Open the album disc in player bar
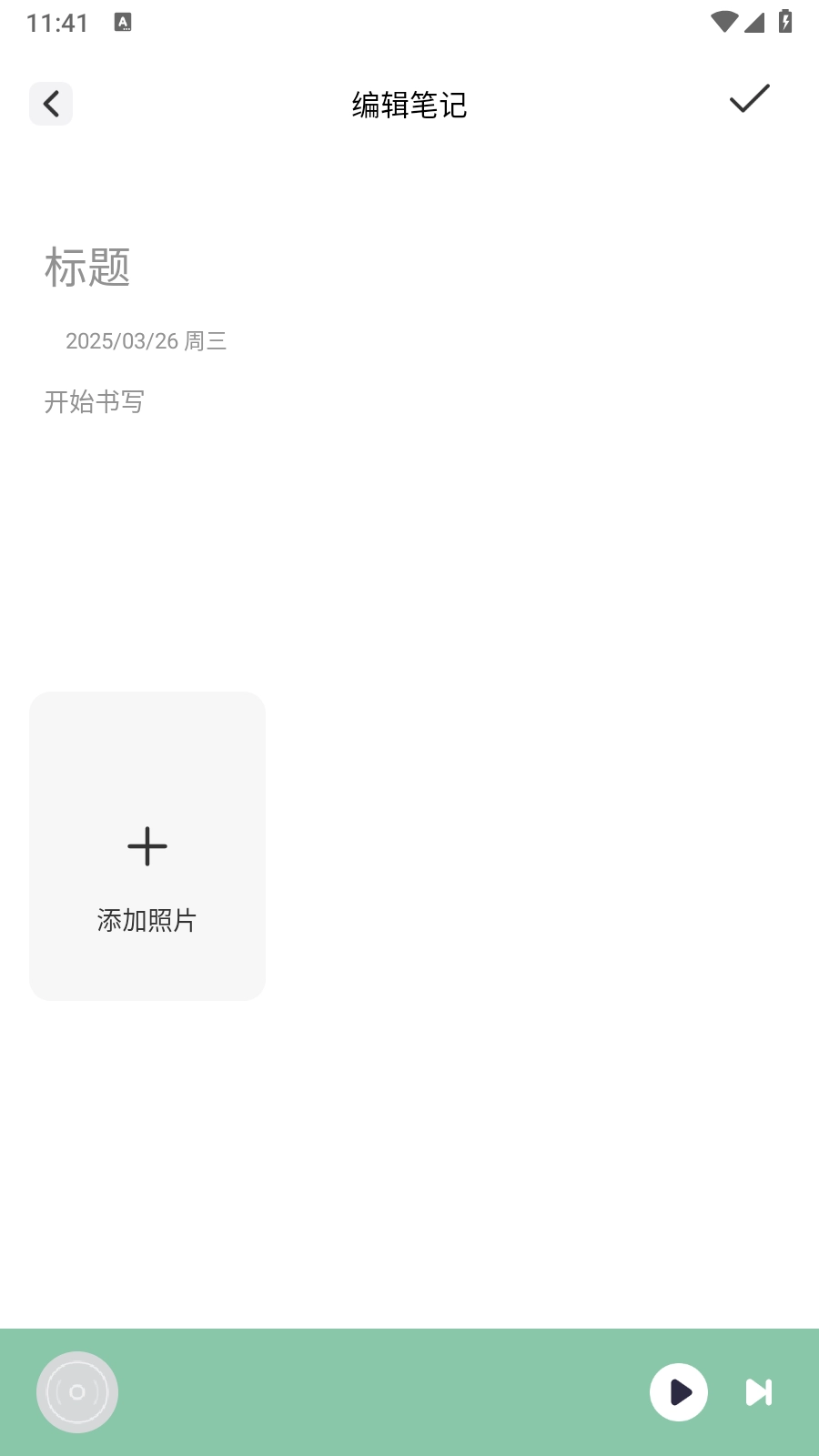The height and width of the screenshot is (1456, 819). tap(77, 1392)
